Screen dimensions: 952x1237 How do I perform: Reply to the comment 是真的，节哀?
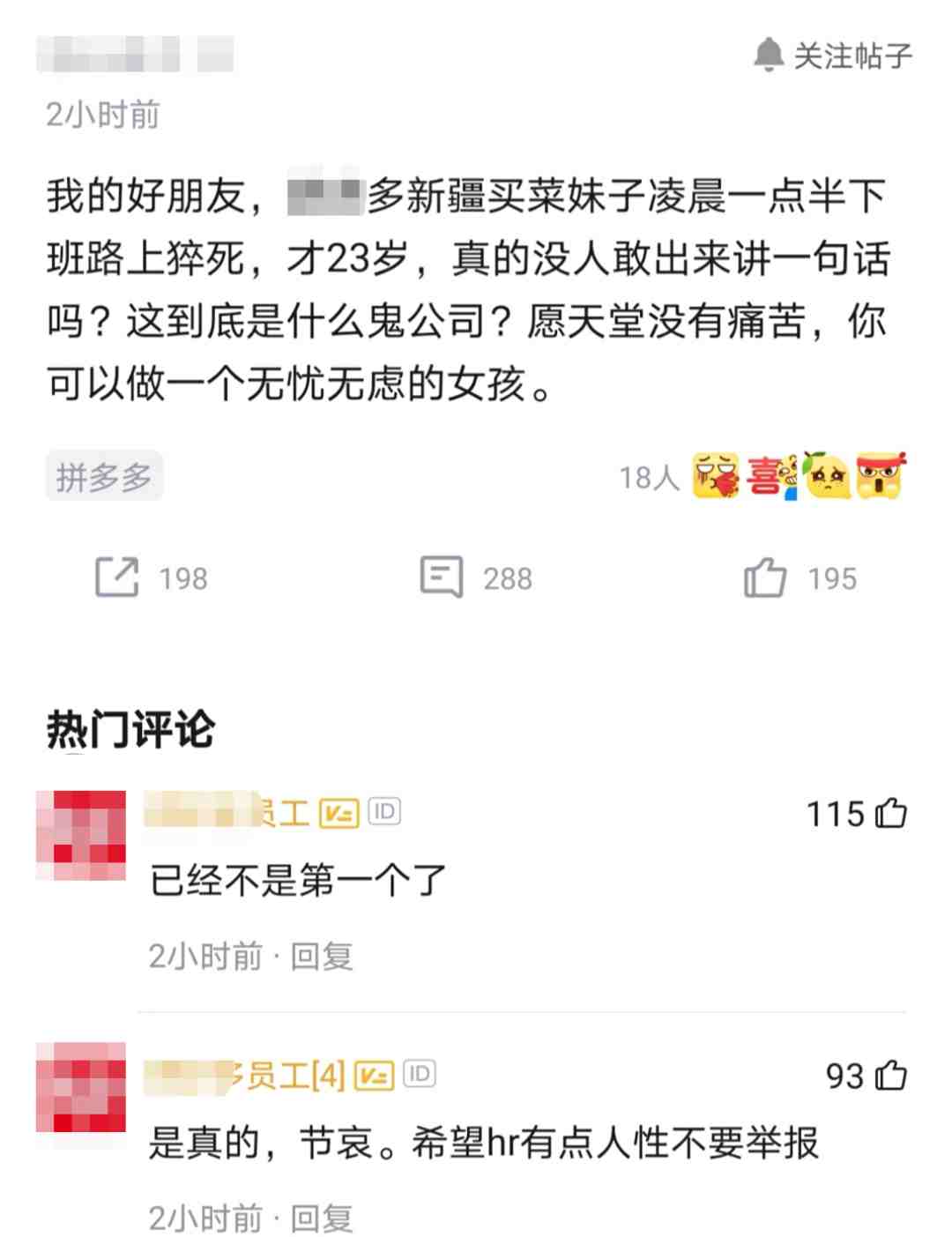point(322,1218)
